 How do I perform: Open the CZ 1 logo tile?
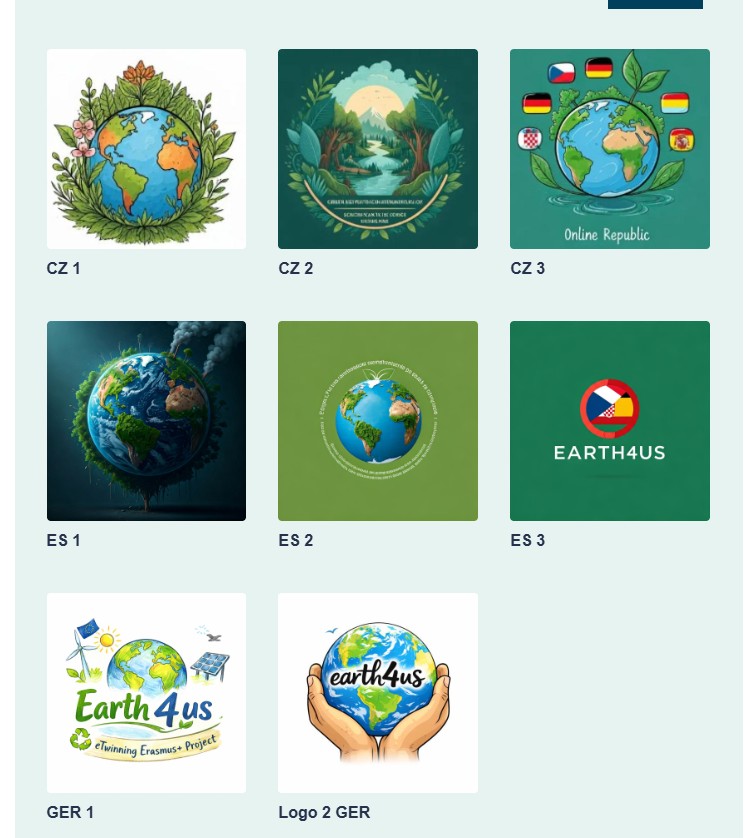click(x=146, y=149)
